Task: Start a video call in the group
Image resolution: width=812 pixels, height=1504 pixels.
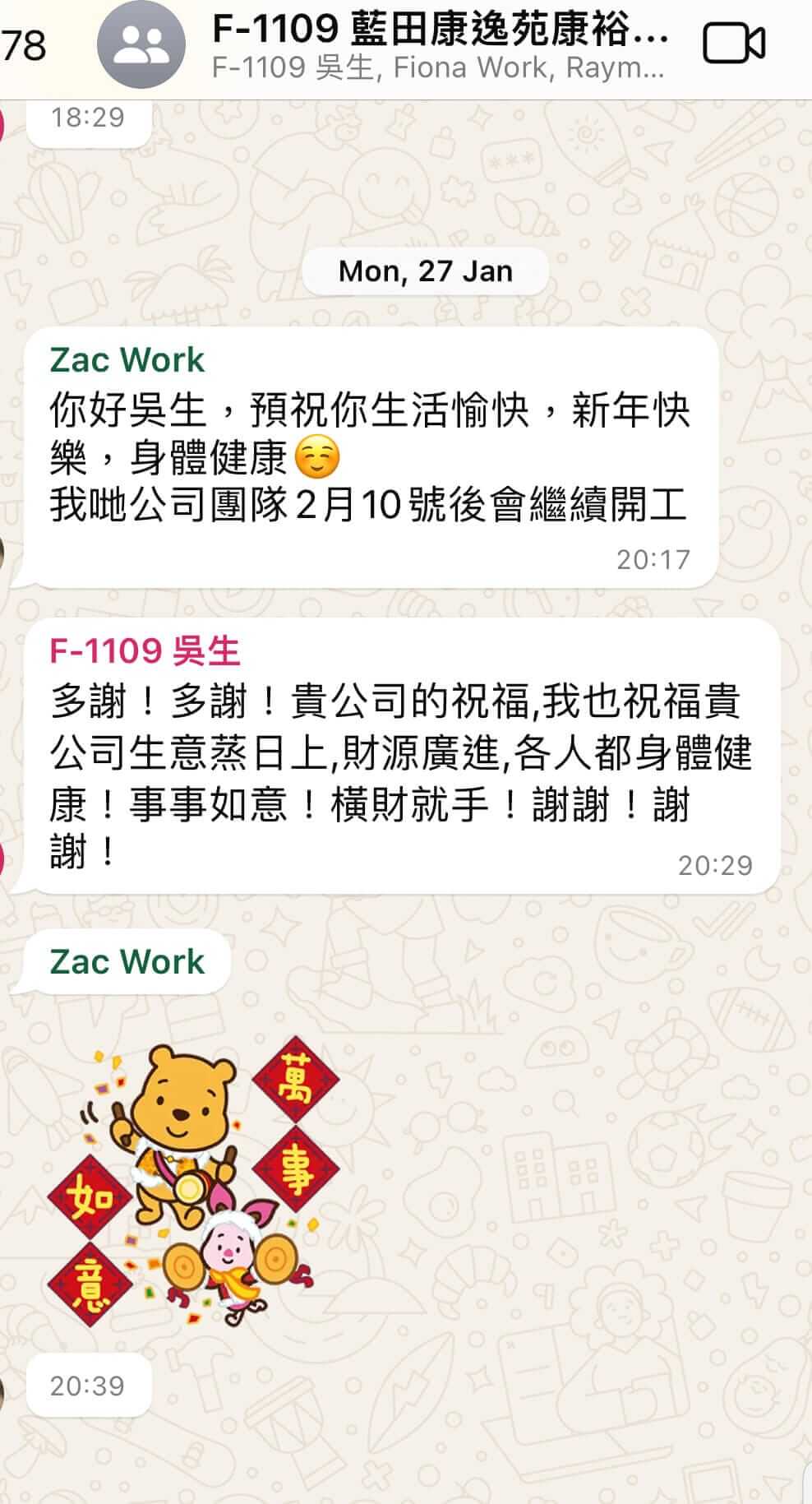Action: [733, 44]
